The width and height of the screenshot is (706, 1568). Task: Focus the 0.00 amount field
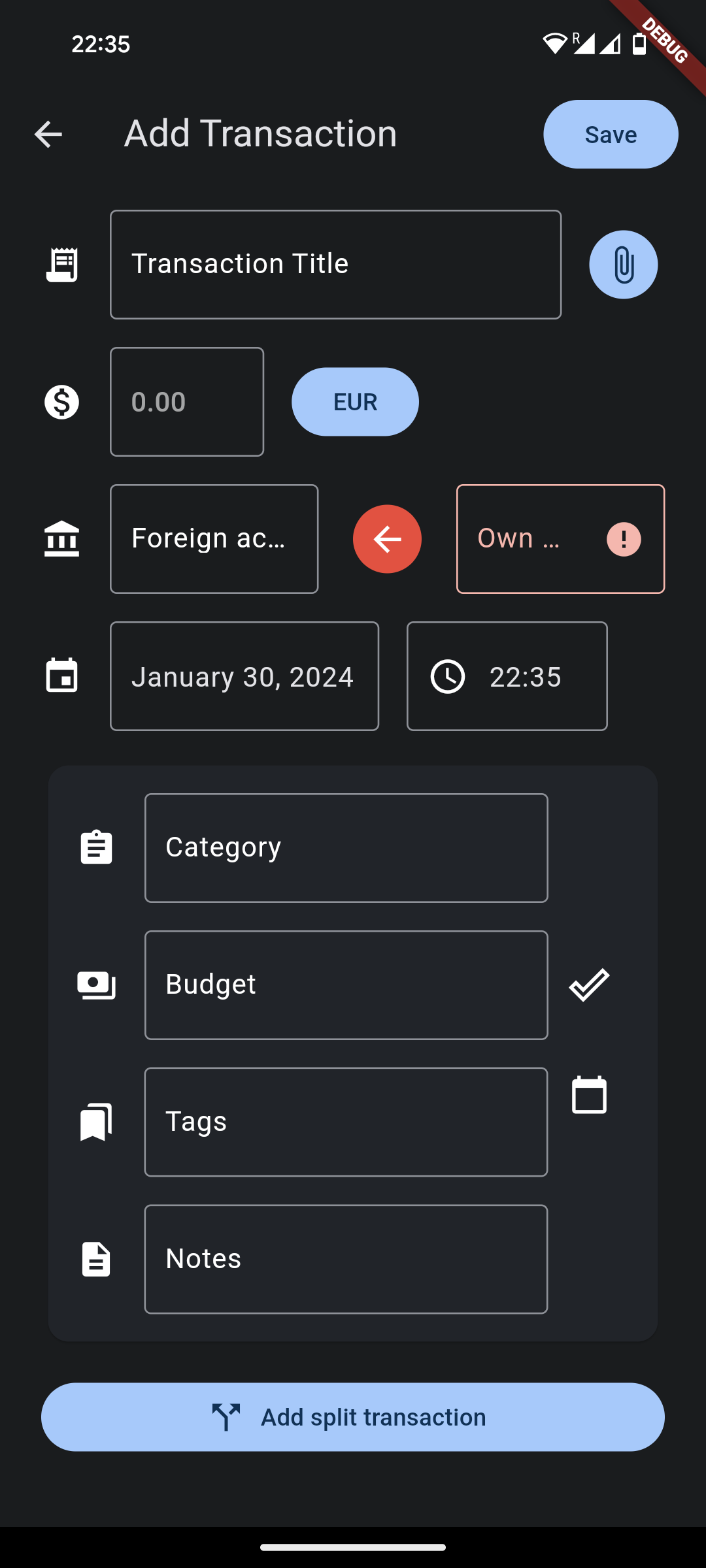tap(187, 402)
